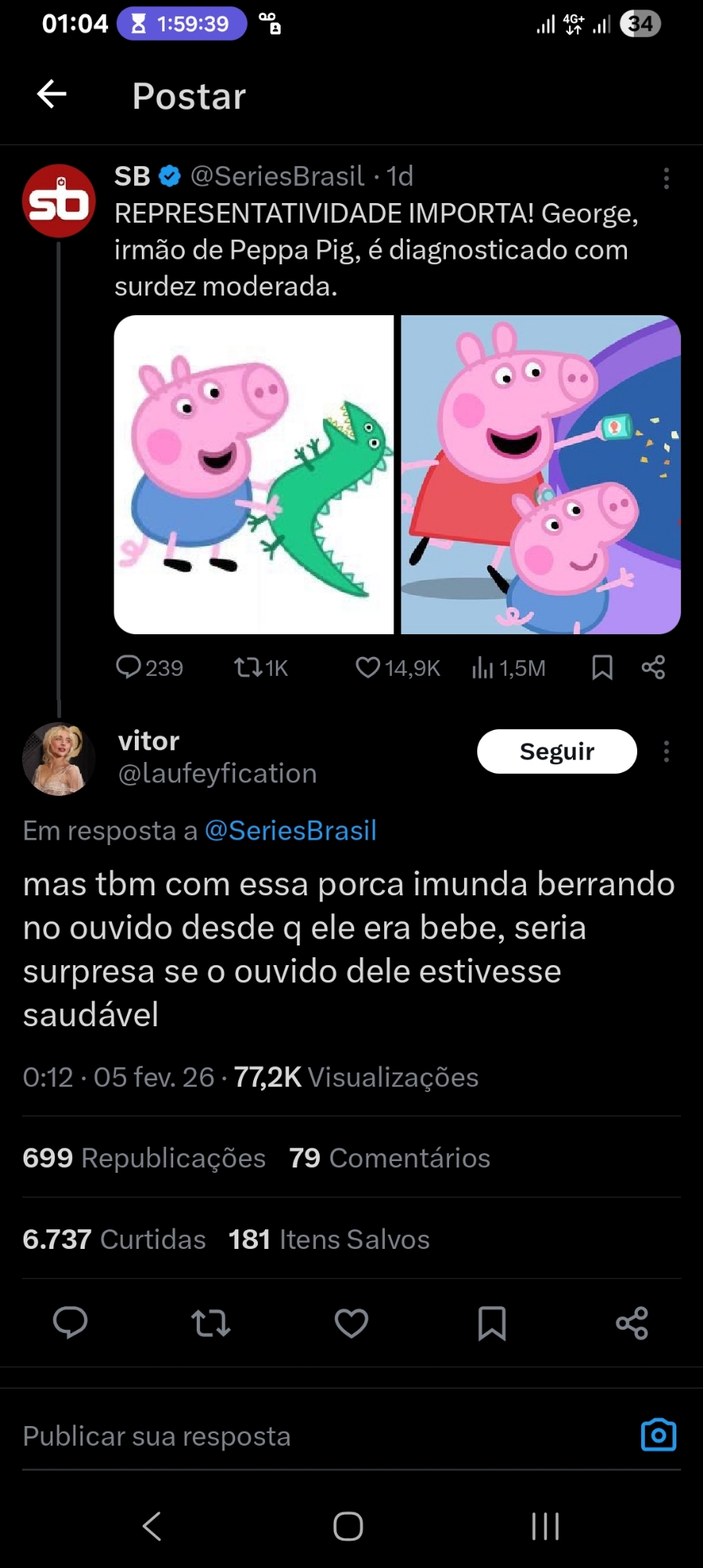703x1568 pixels.
Task: Tap the Publicar sua resposta field
Action: click(x=313, y=1436)
